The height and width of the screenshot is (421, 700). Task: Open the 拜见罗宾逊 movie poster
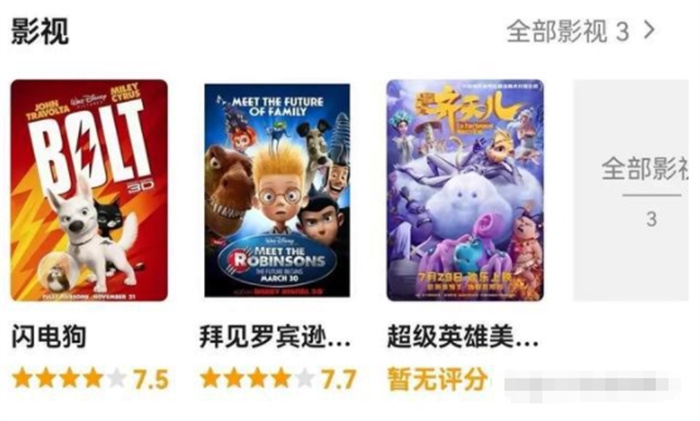pyautogui.click(x=277, y=190)
